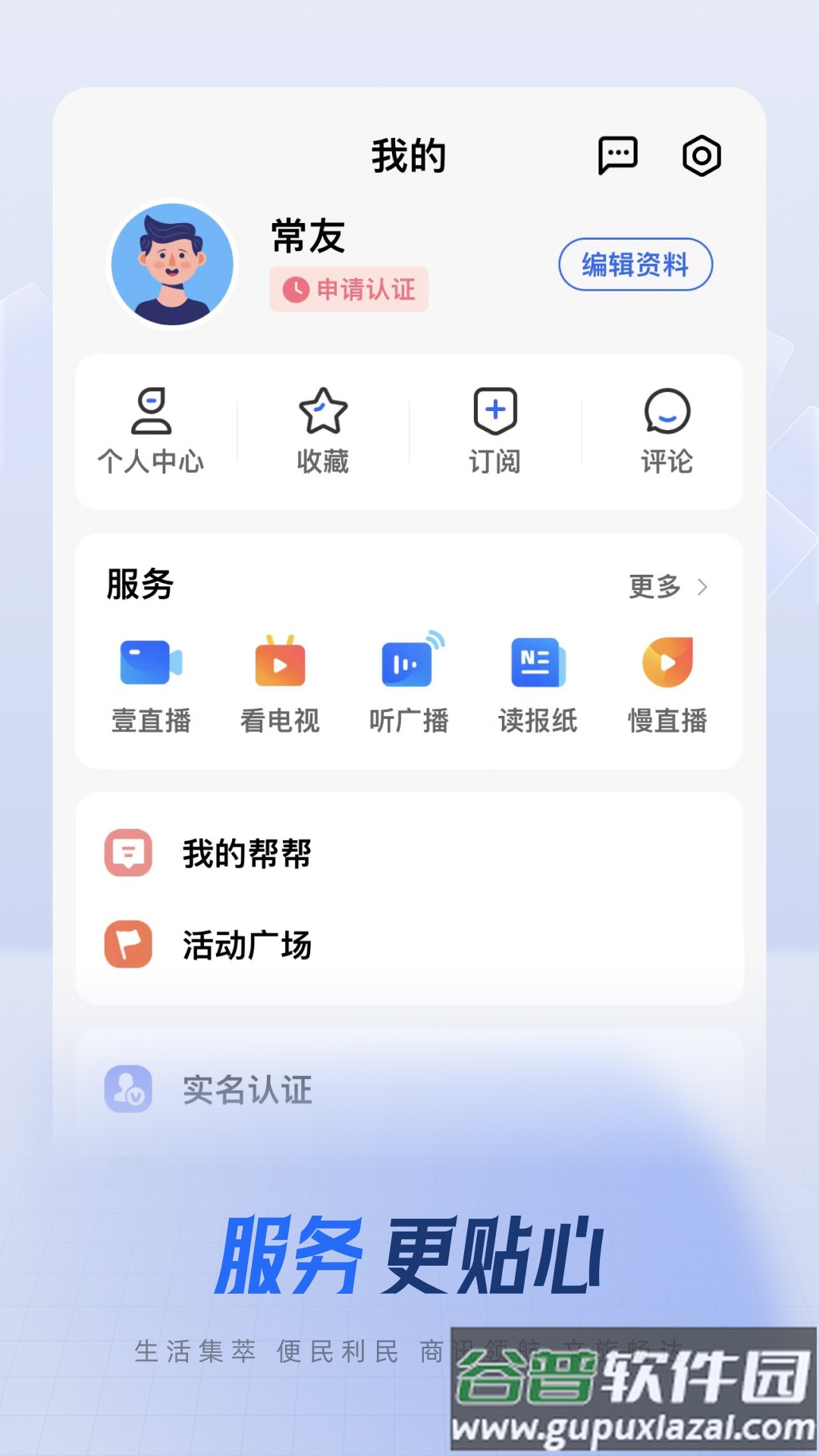Screen dimensions: 819x1456
Task: Tap 编辑资料 to edit profile
Action: pyautogui.click(x=635, y=265)
